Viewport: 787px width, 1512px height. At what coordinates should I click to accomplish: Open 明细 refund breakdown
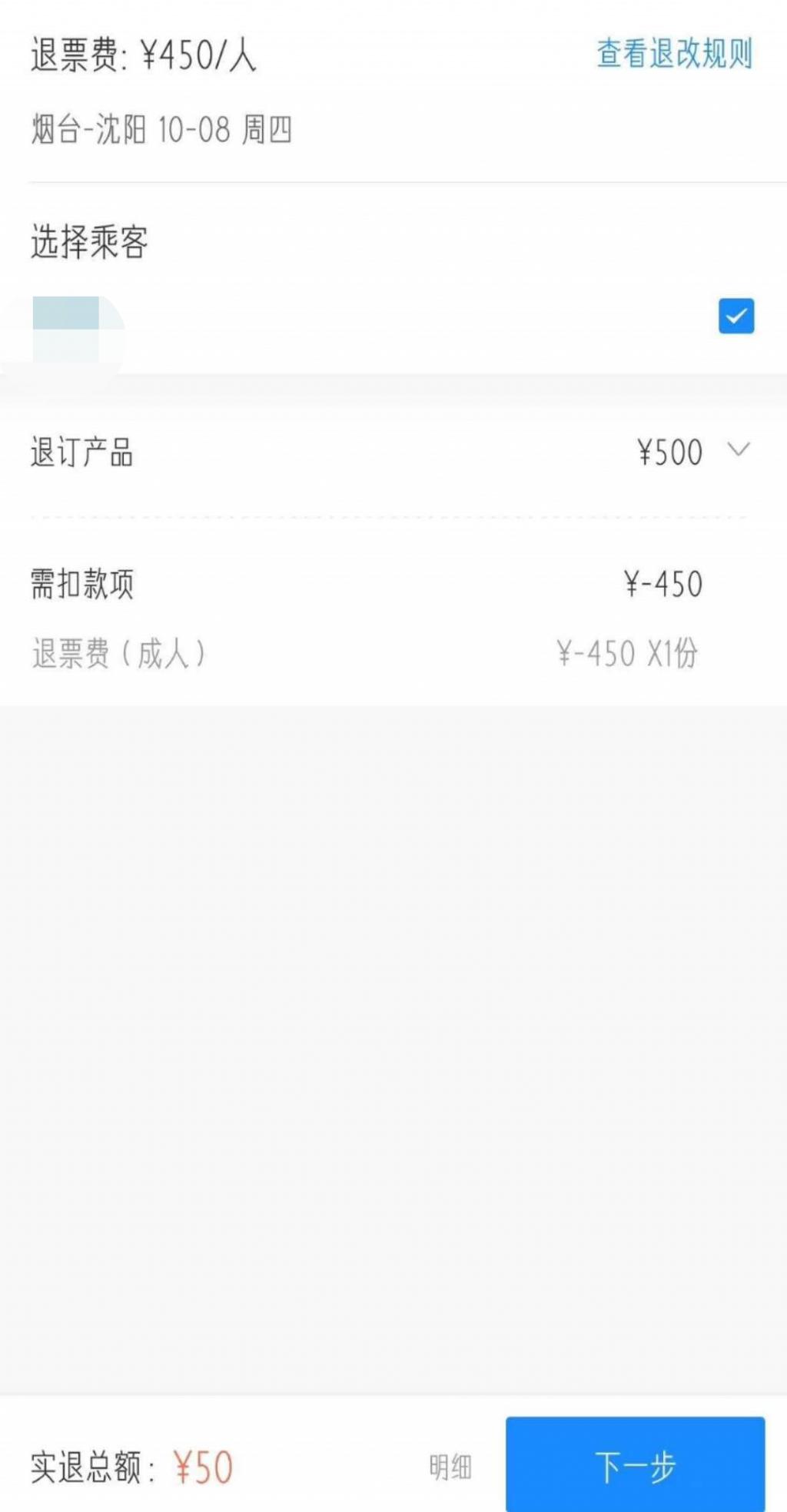pos(450,1467)
